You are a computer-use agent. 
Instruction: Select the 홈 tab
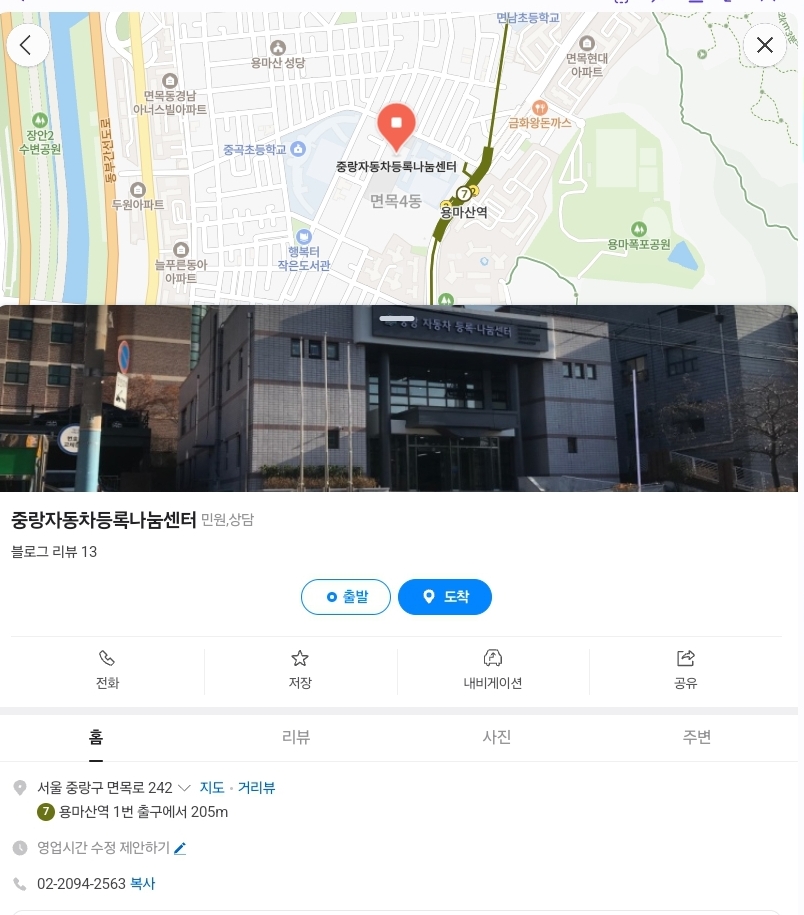tap(96, 737)
